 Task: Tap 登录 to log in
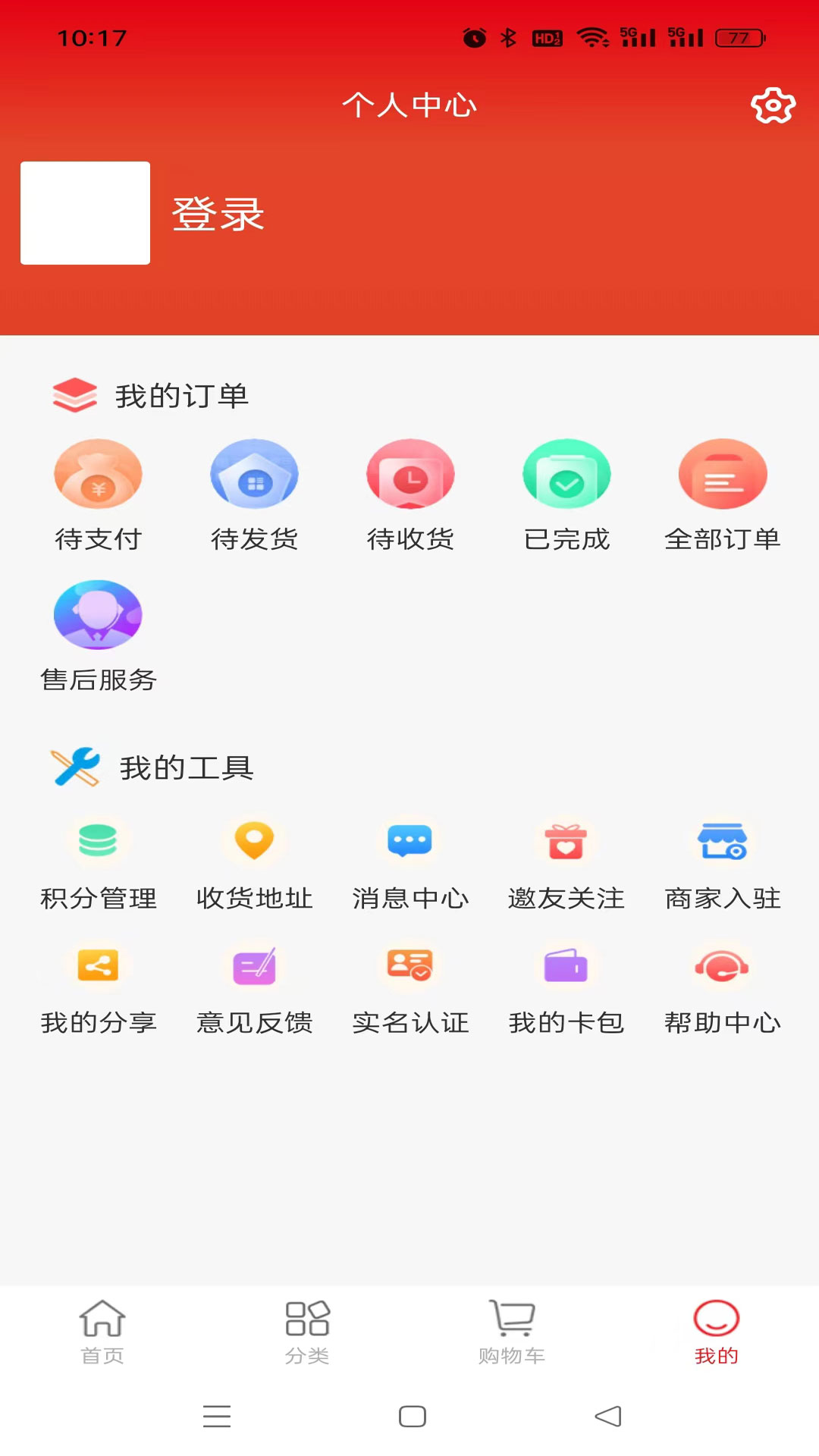(219, 215)
